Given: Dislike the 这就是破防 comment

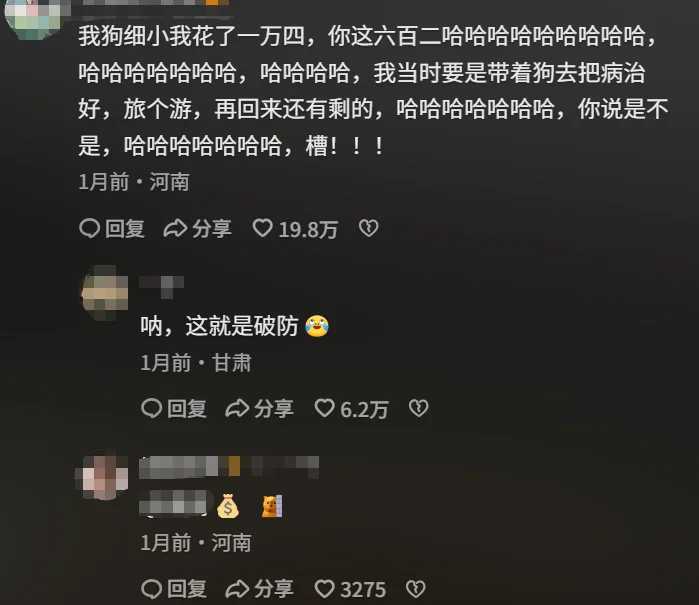Looking at the screenshot, I should pyautogui.click(x=418, y=408).
